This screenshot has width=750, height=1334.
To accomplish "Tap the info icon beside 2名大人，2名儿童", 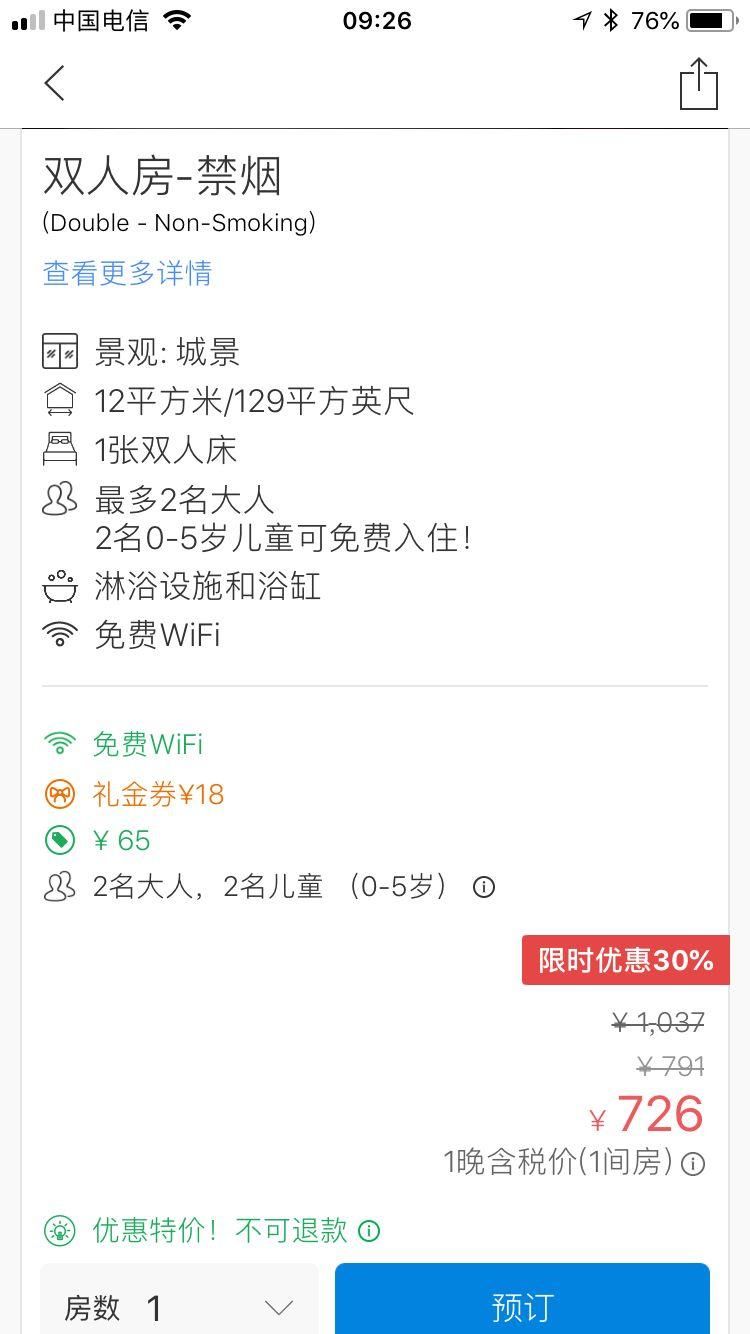I will 484,887.
